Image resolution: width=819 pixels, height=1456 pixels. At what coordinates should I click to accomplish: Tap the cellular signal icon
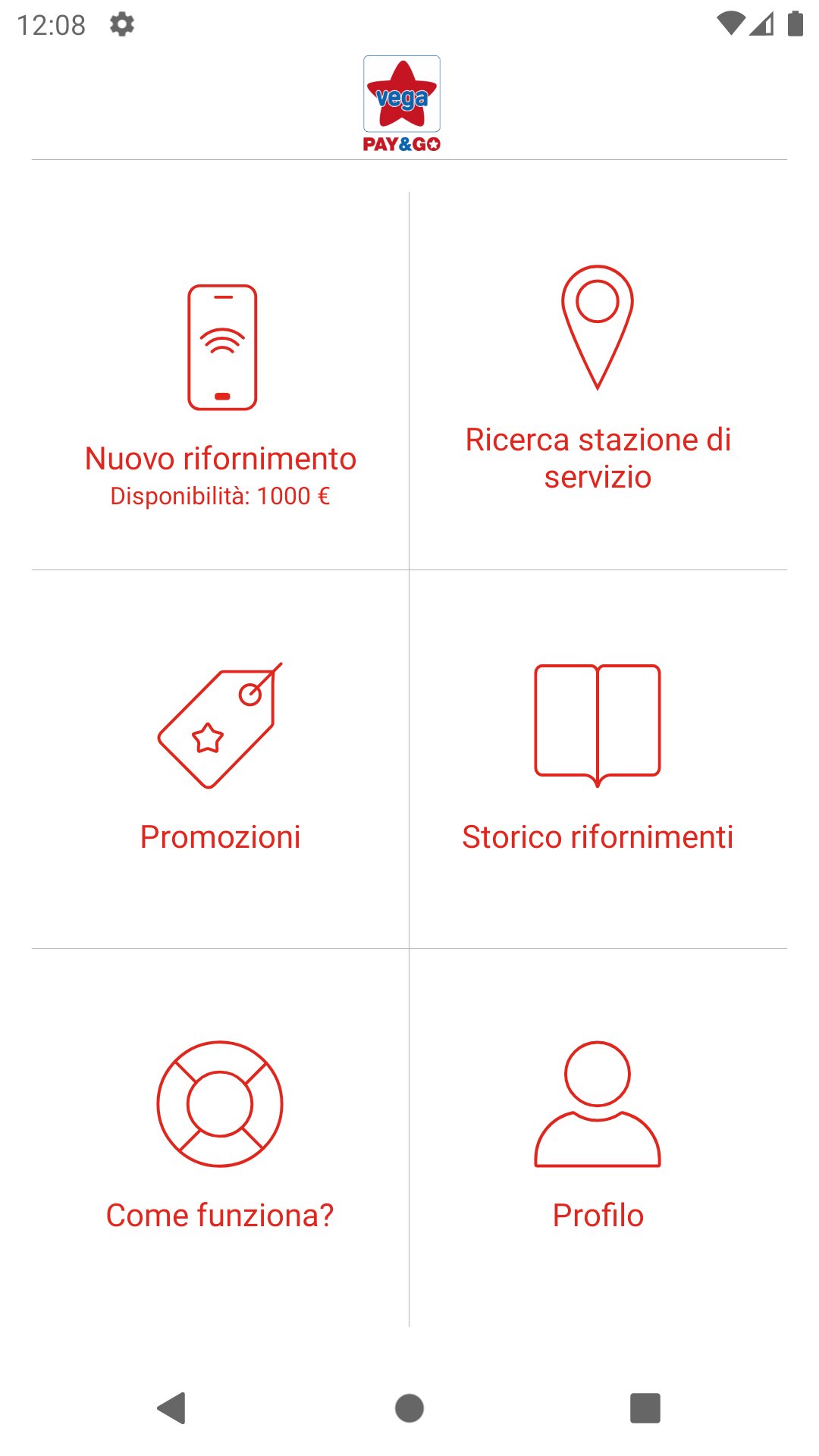click(x=763, y=24)
